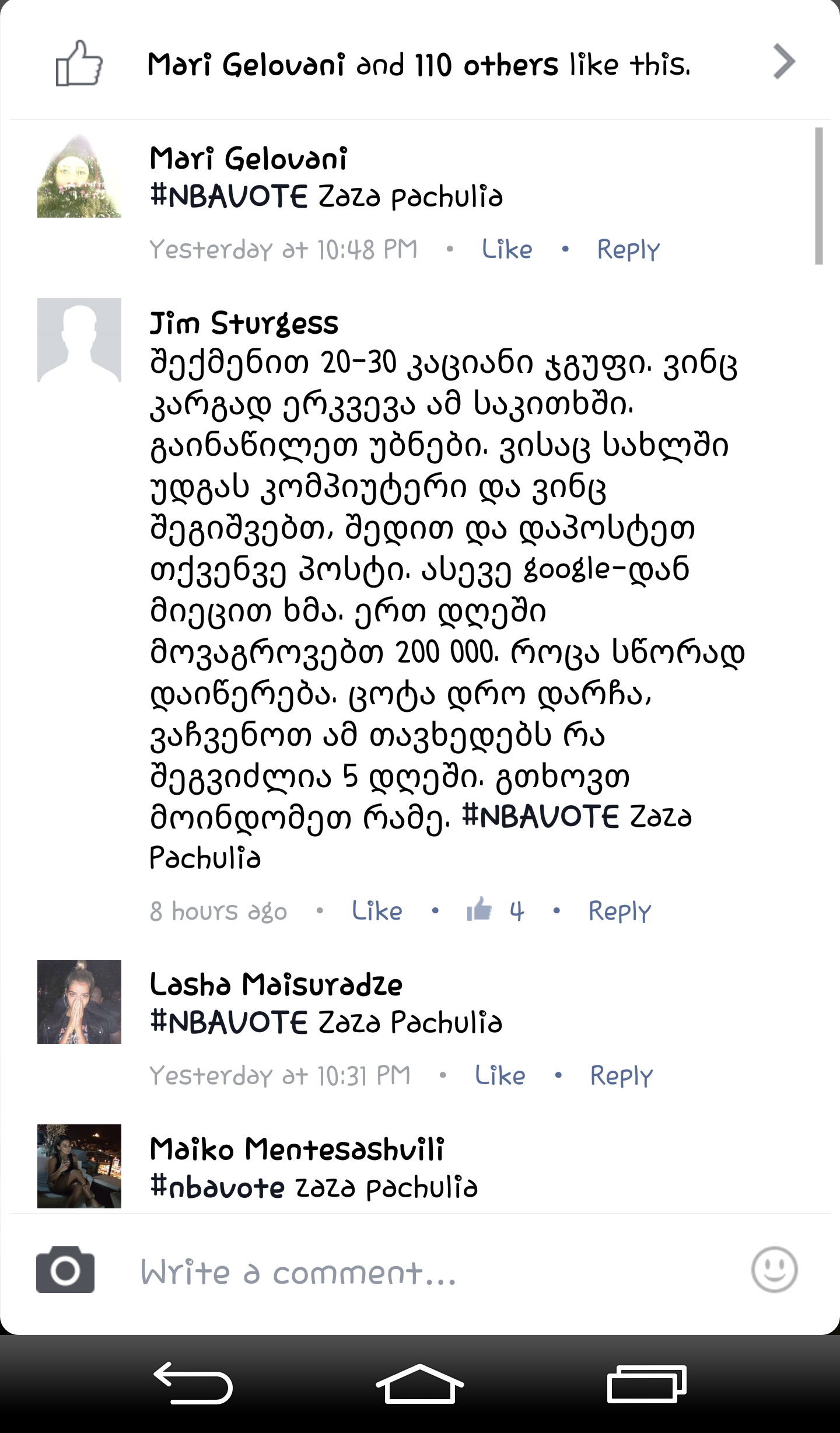Like Lasha Maisuradze's comment
Viewport: 840px width, 1433px height.
coord(500,1075)
